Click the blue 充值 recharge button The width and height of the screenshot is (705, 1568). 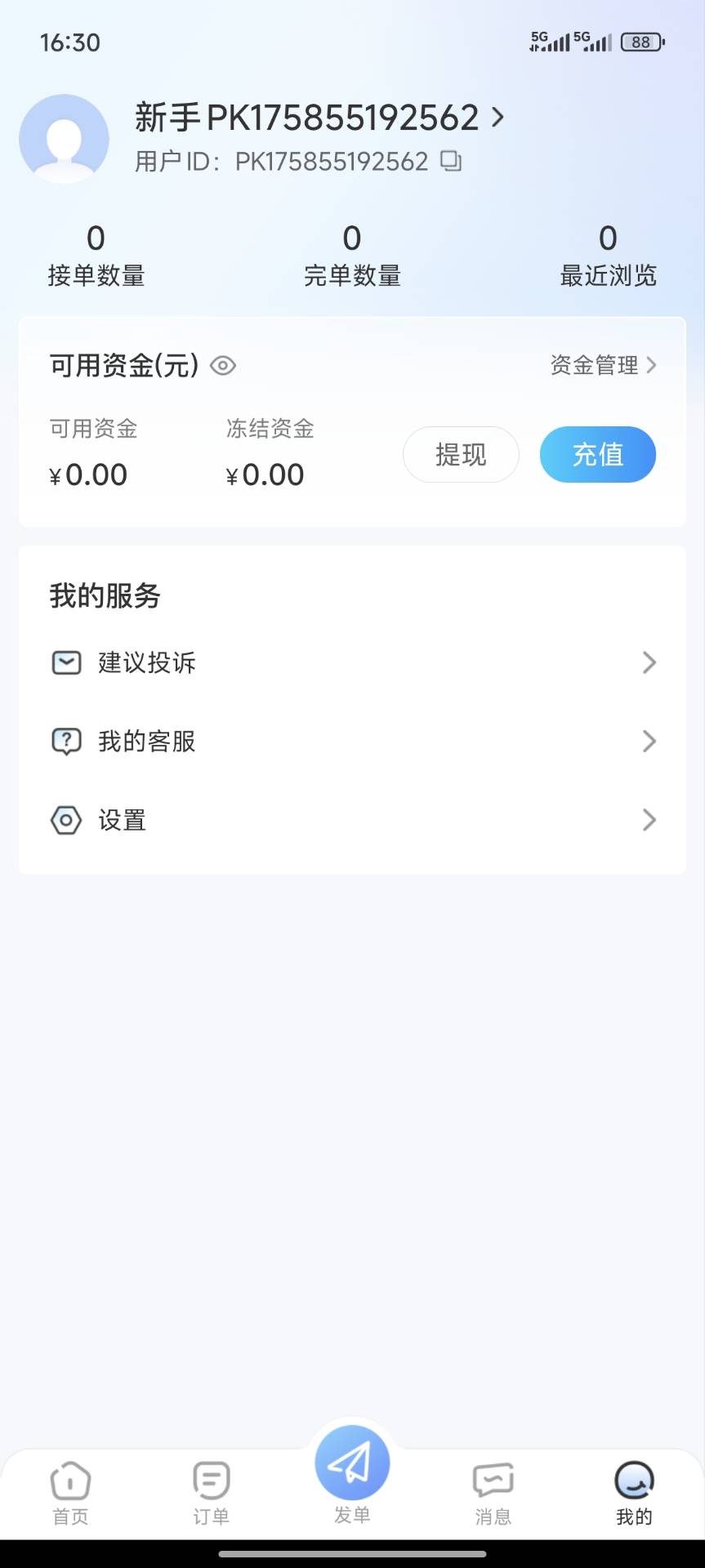point(597,455)
